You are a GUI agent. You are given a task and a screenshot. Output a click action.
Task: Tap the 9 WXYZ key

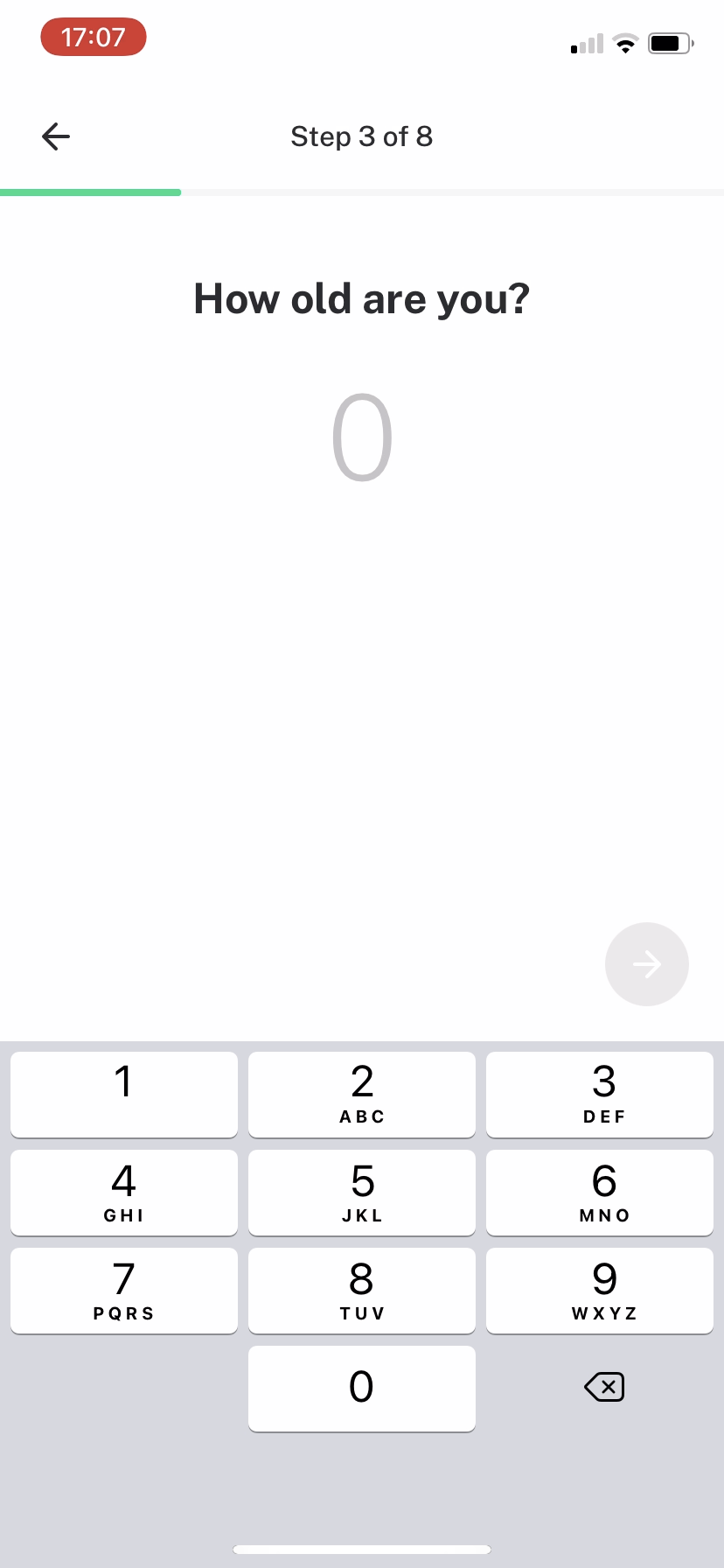pyautogui.click(x=600, y=1290)
